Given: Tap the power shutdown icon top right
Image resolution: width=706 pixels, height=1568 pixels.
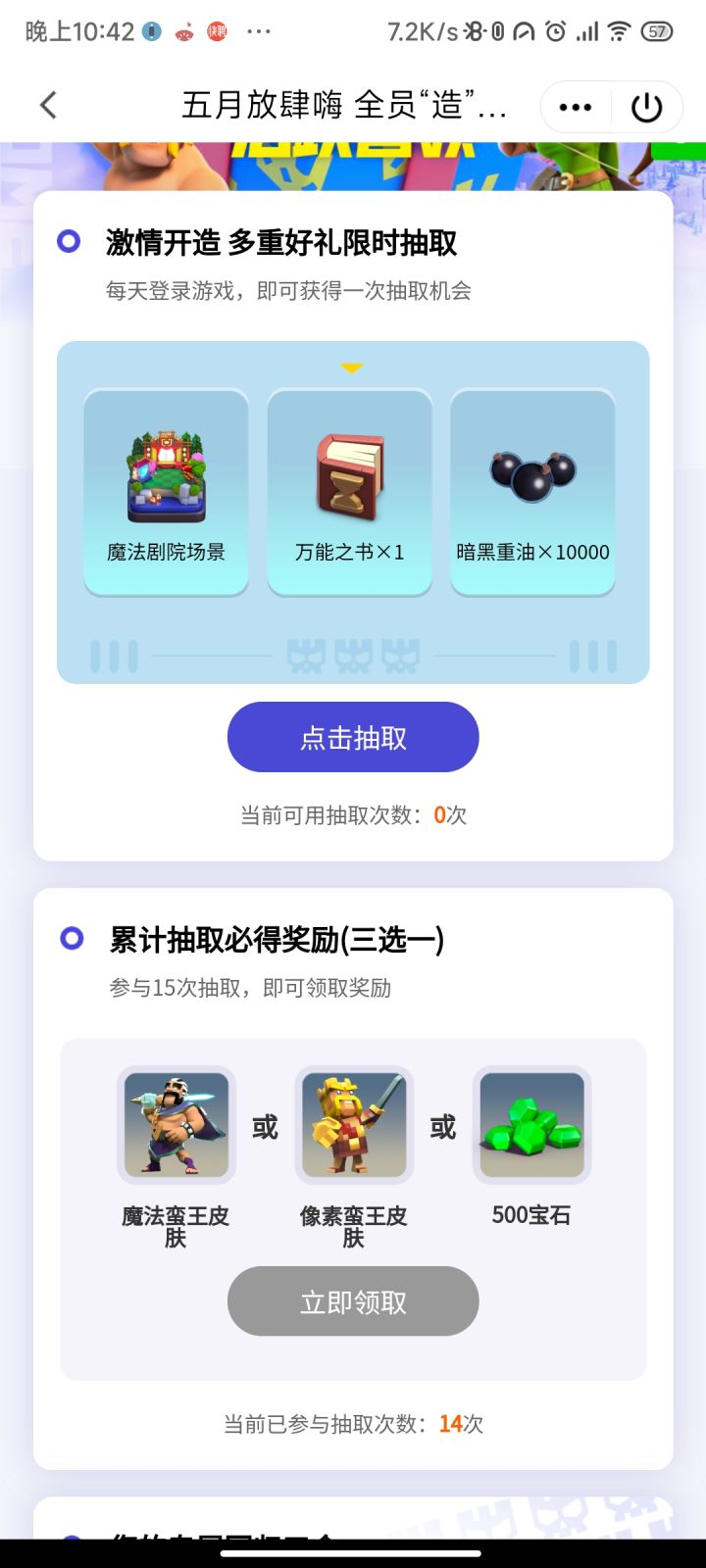Looking at the screenshot, I should [x=648, y=107].
